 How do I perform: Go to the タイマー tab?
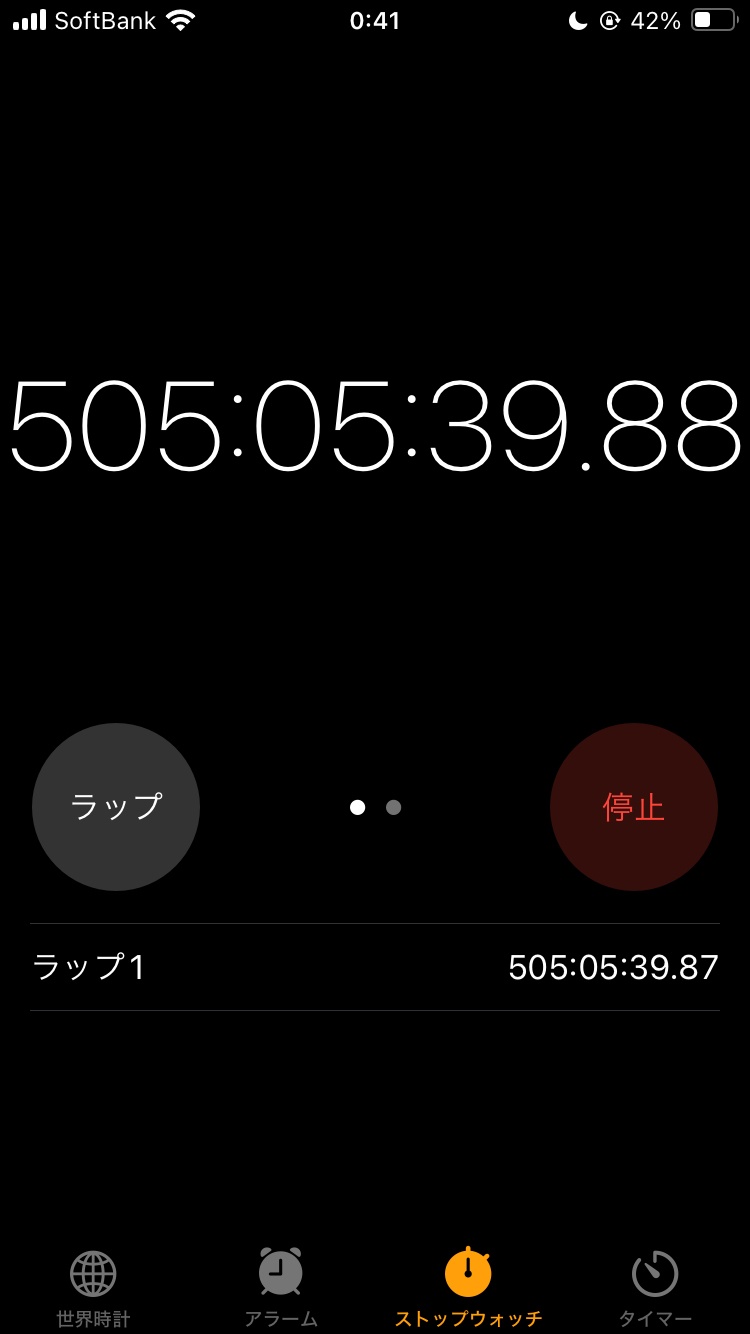click(655, 1288)
